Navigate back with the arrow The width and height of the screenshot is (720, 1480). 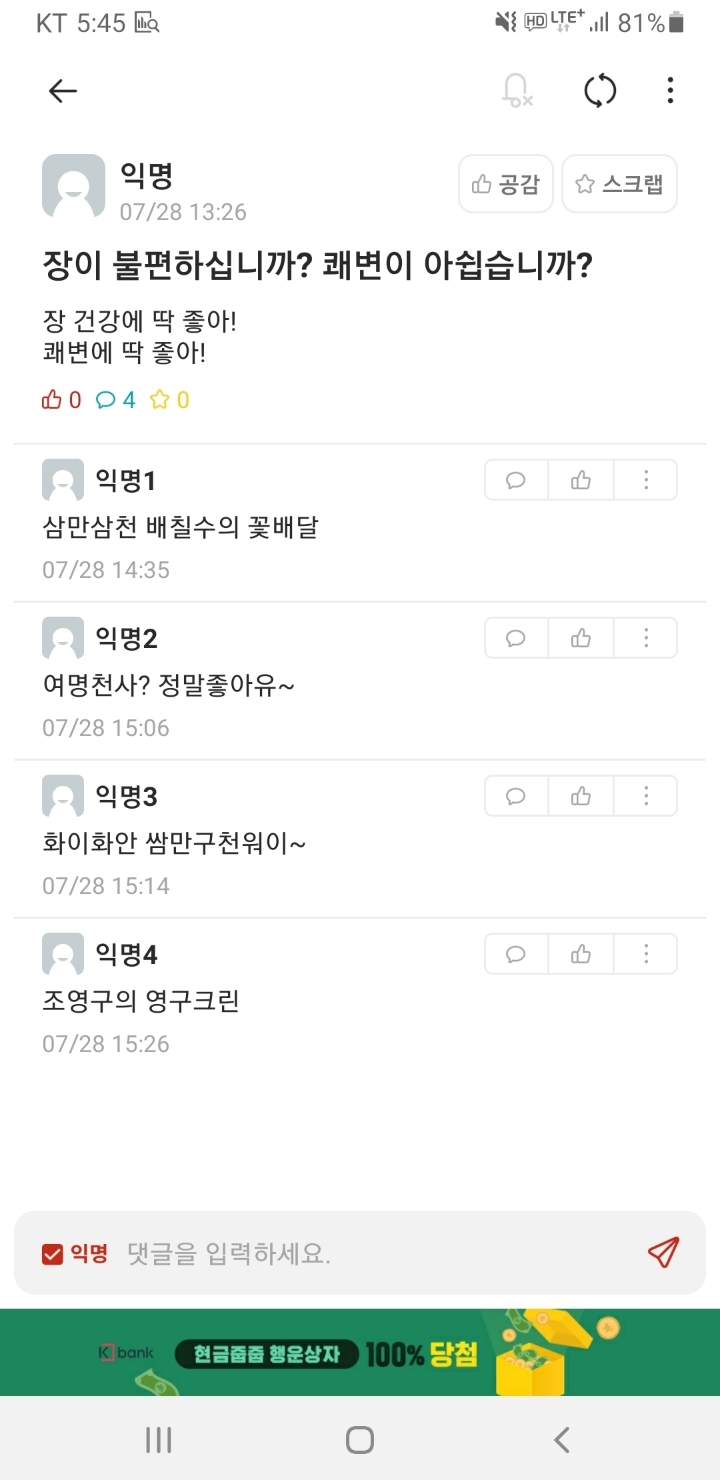pyautogui.click(x=62, y=91)
